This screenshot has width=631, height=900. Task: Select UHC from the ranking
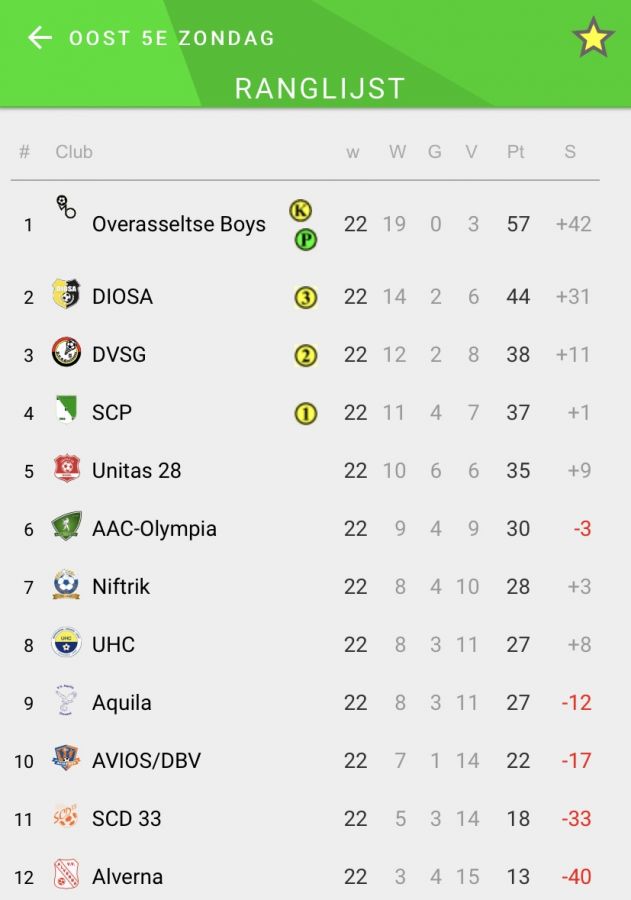point(113,644)
